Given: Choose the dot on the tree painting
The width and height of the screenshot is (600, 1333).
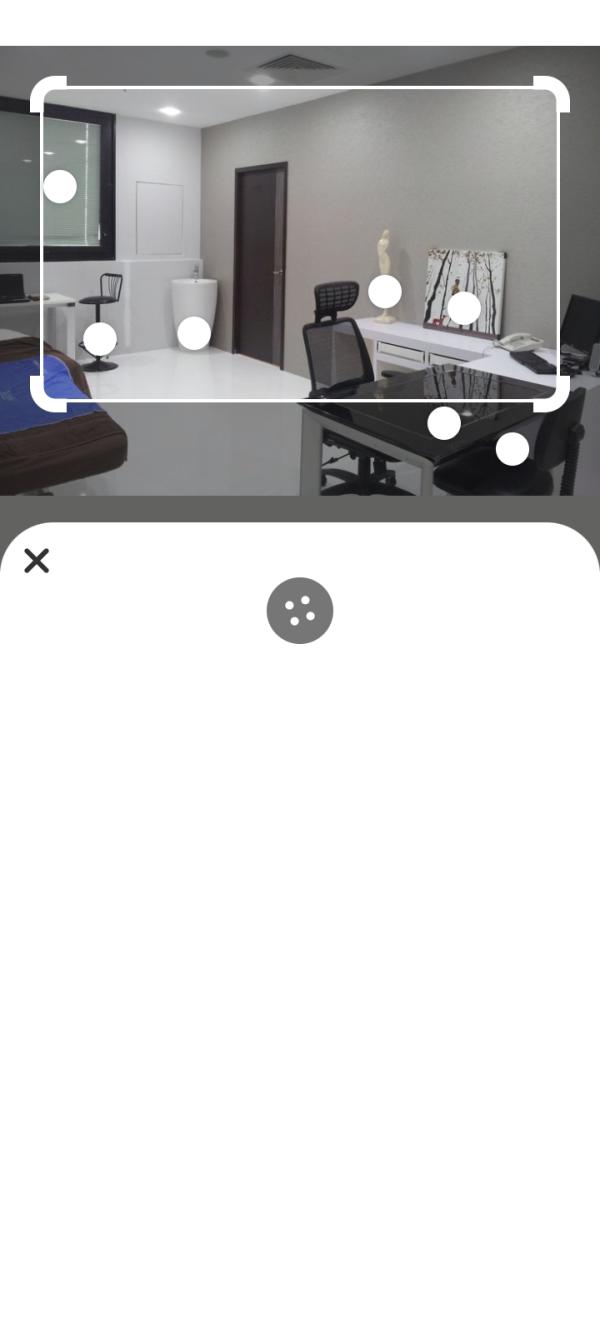Looking at the screenshot, I should pos(464,308).
